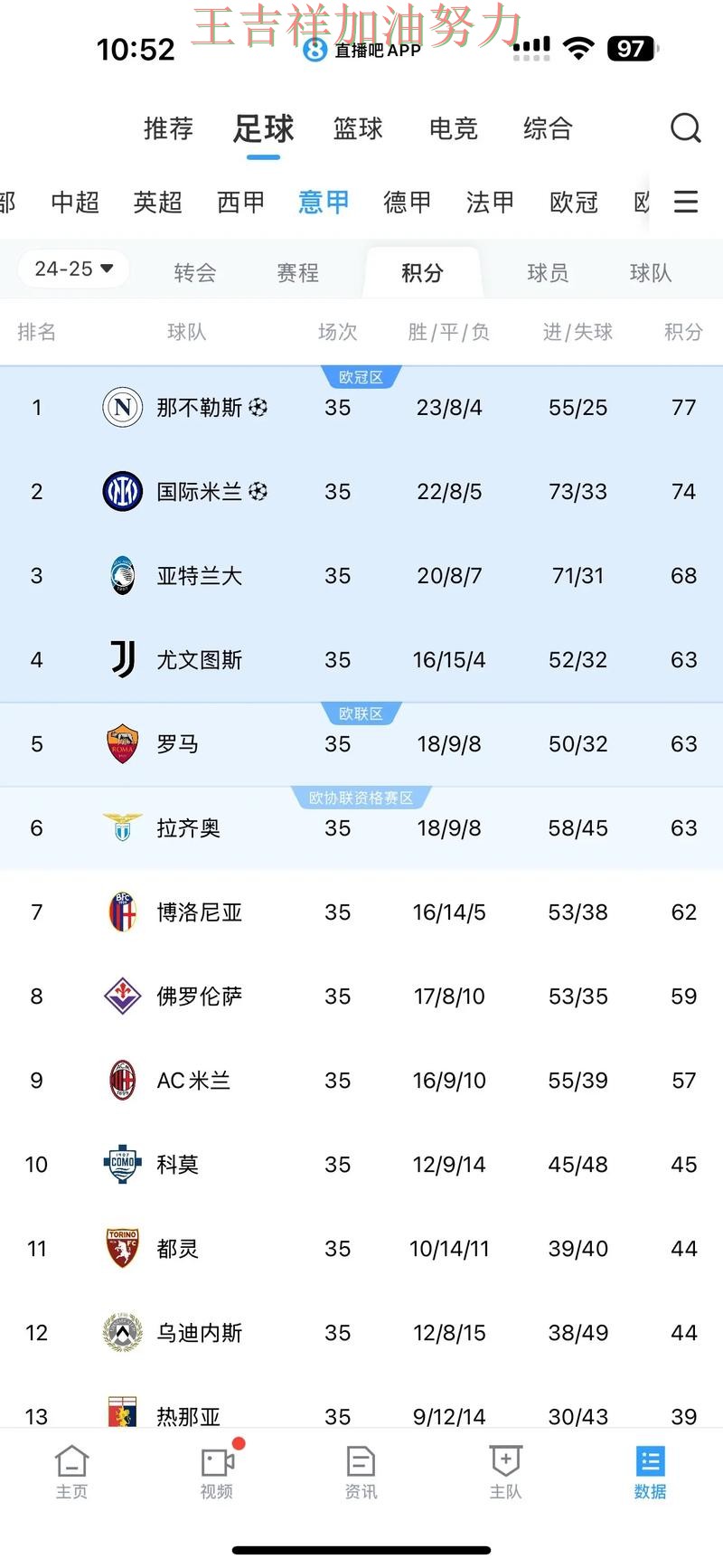Screen dimensions: 723x1568
Task: Open the search magnifier icon
Action: pyautogui.click(x=685, y=128)
